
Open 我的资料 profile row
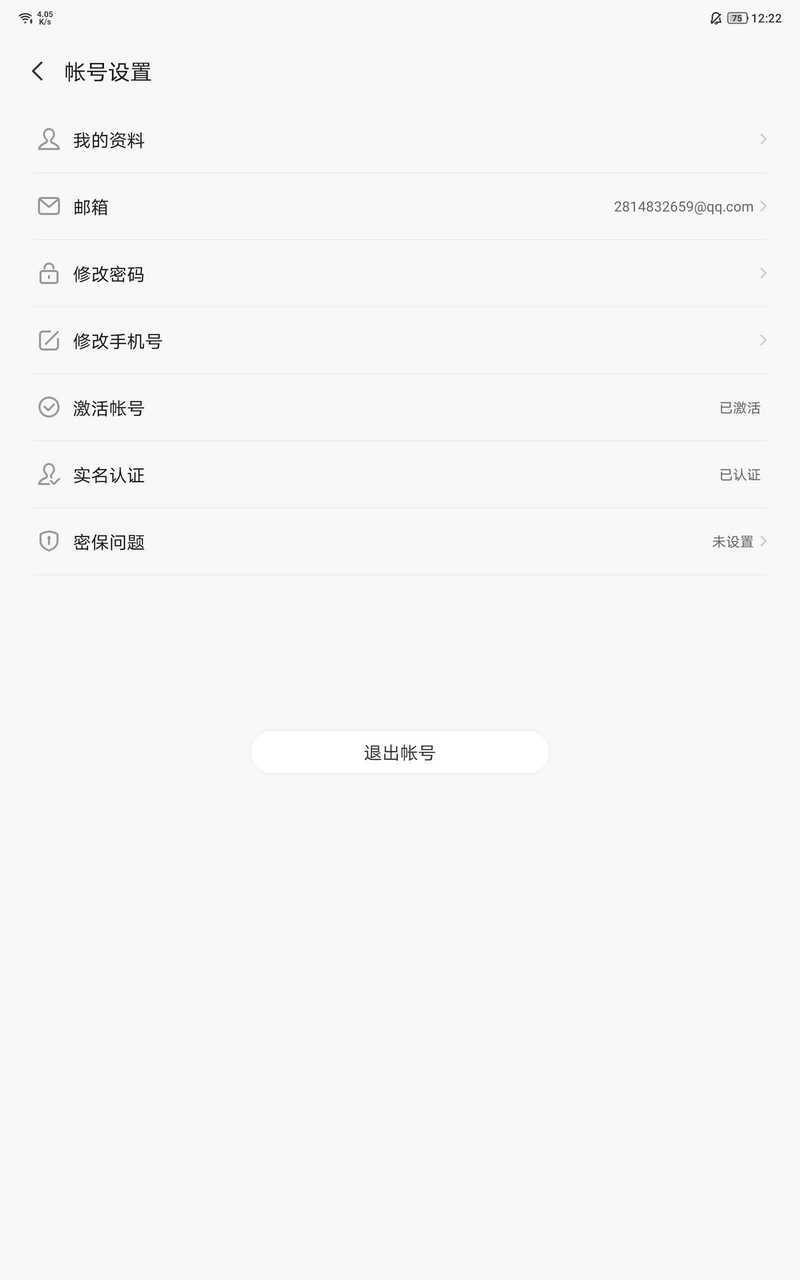400,140
